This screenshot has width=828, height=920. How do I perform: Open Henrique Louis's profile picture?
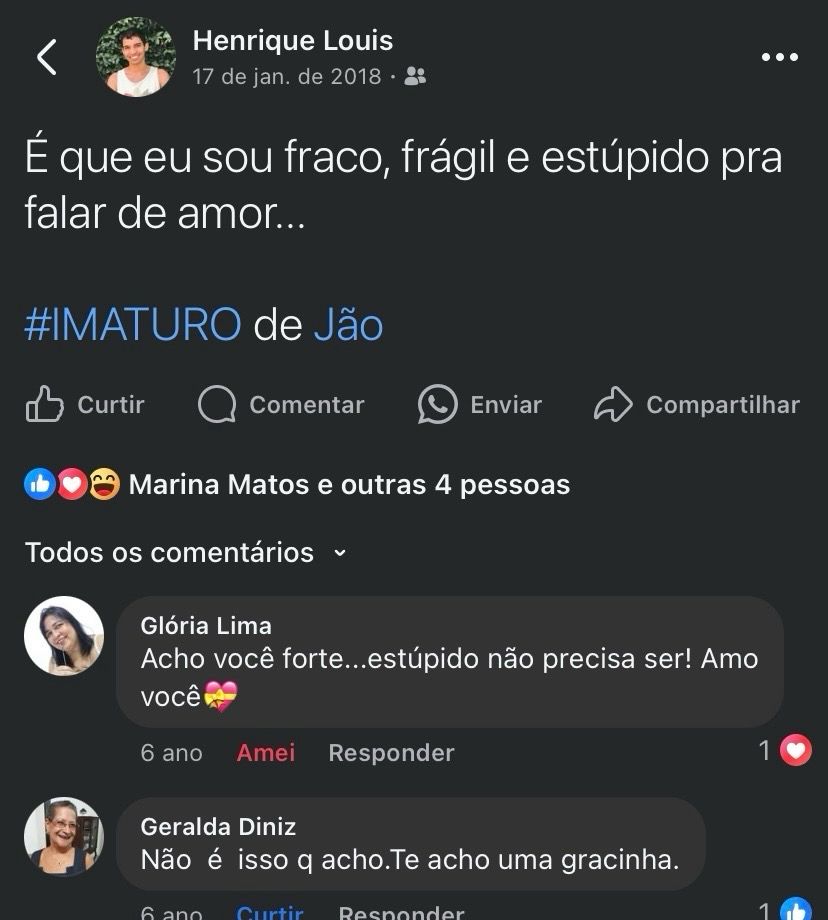tap(136, 57)
